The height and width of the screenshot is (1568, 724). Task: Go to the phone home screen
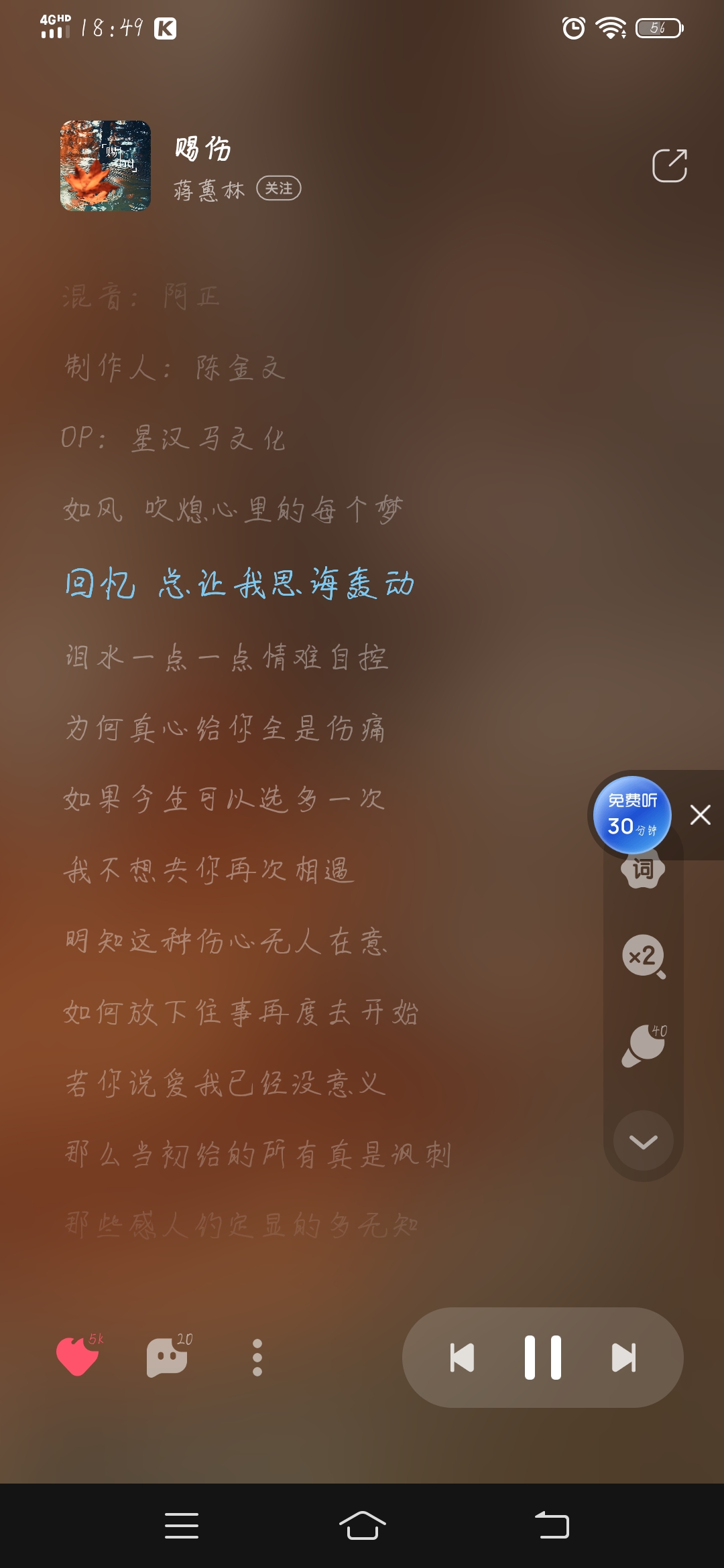(x=362, y=1525)
